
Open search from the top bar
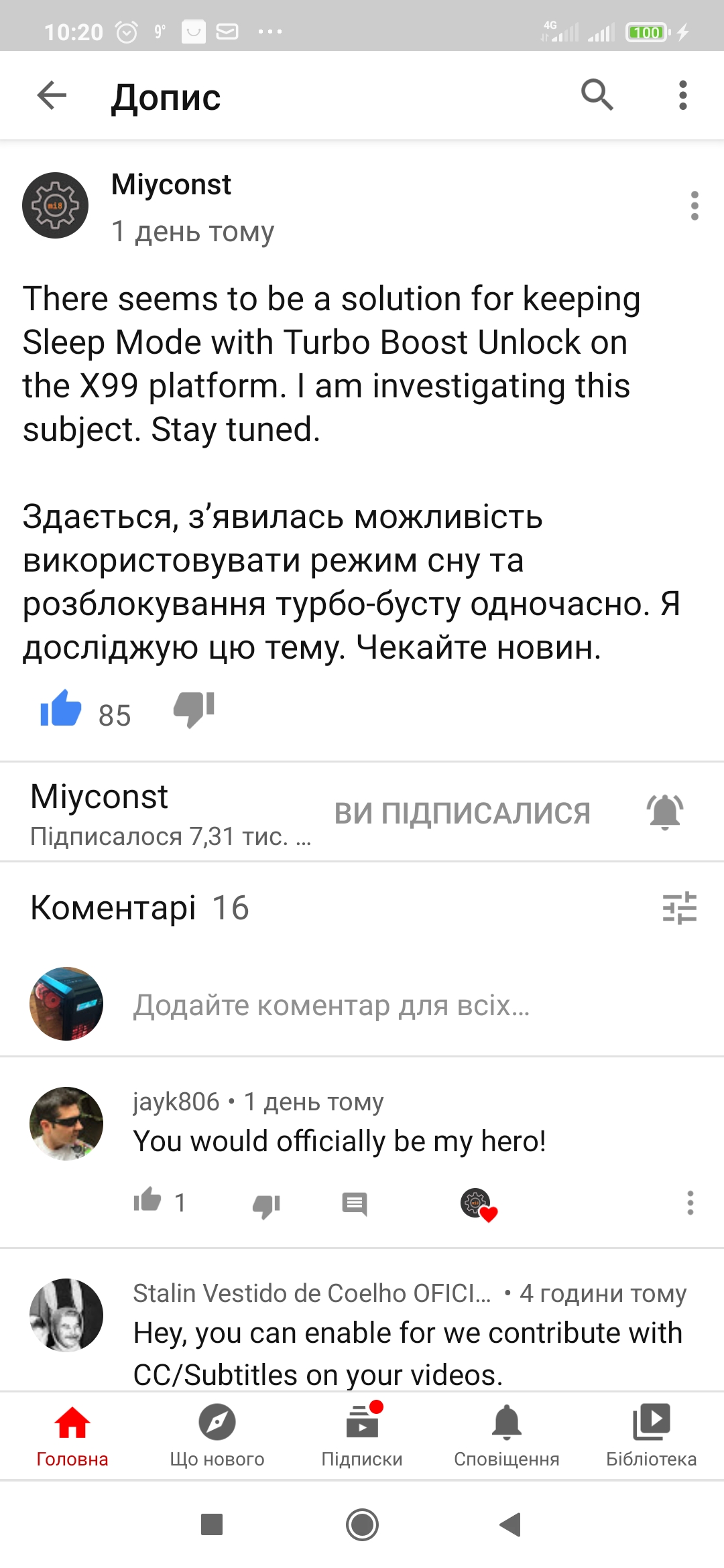[597, 95]
